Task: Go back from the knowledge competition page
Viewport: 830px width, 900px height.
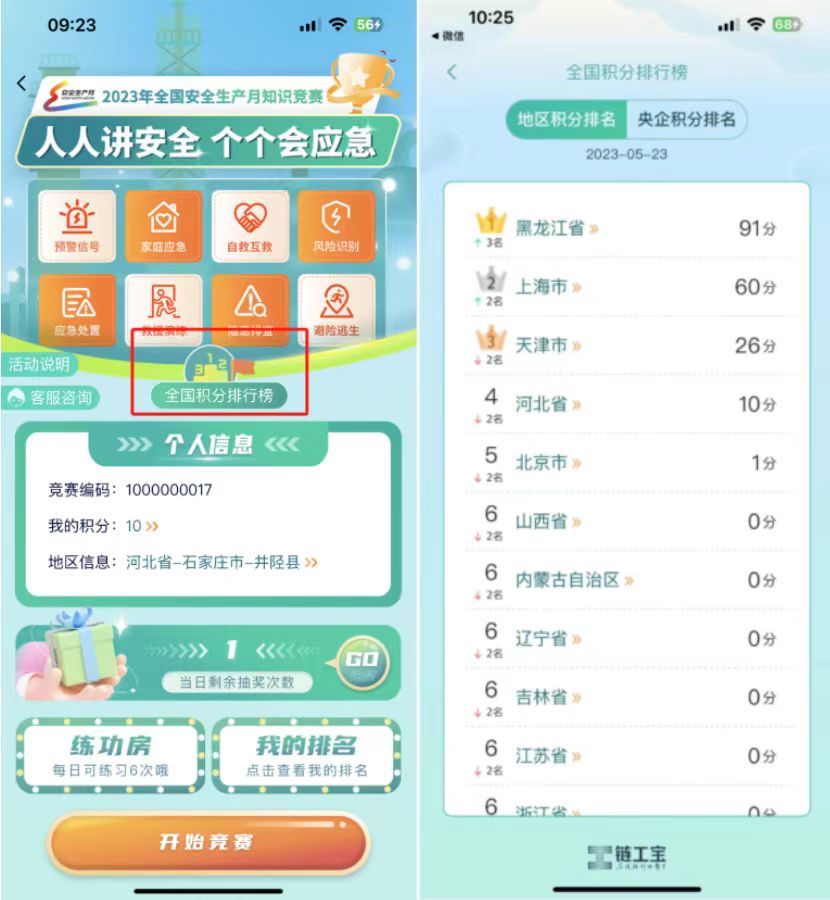Action: [x=22, y=84]
